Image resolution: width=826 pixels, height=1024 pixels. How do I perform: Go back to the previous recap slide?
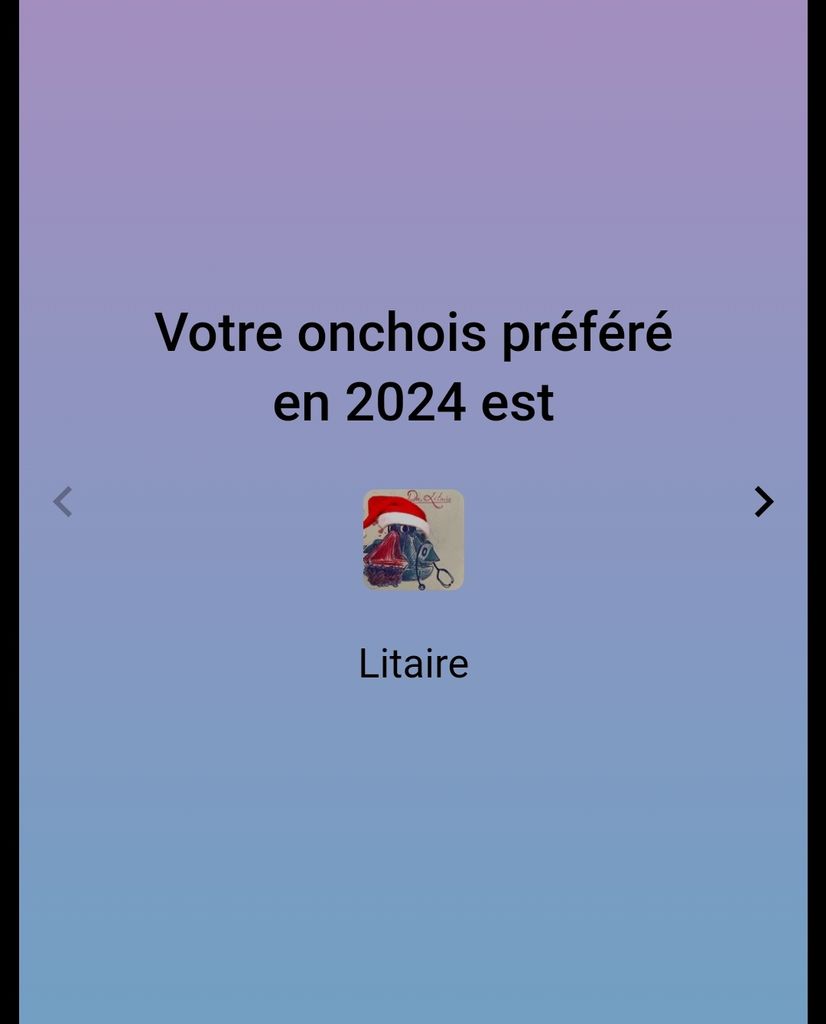click(62, 502)
